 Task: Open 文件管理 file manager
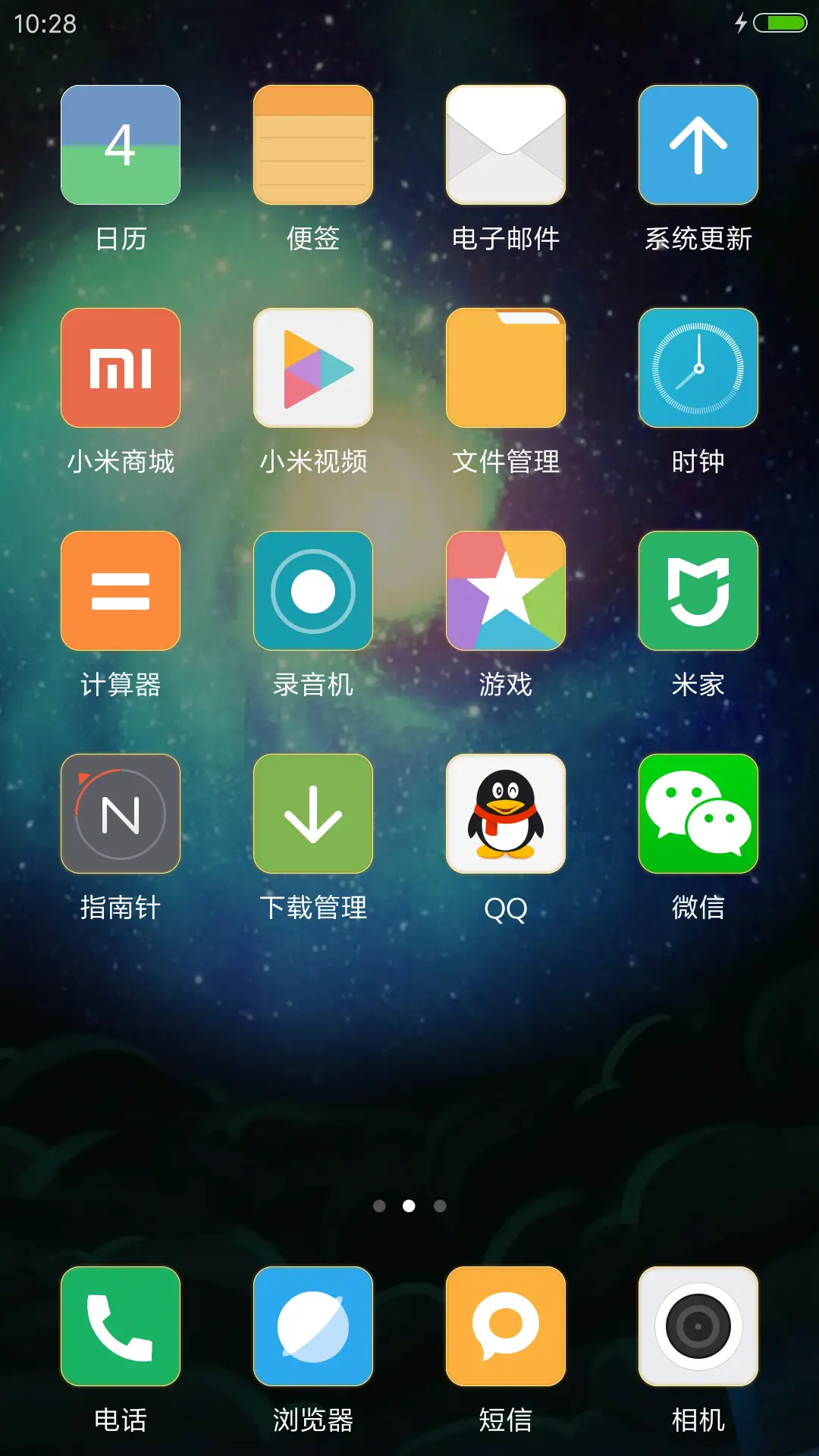506,367
